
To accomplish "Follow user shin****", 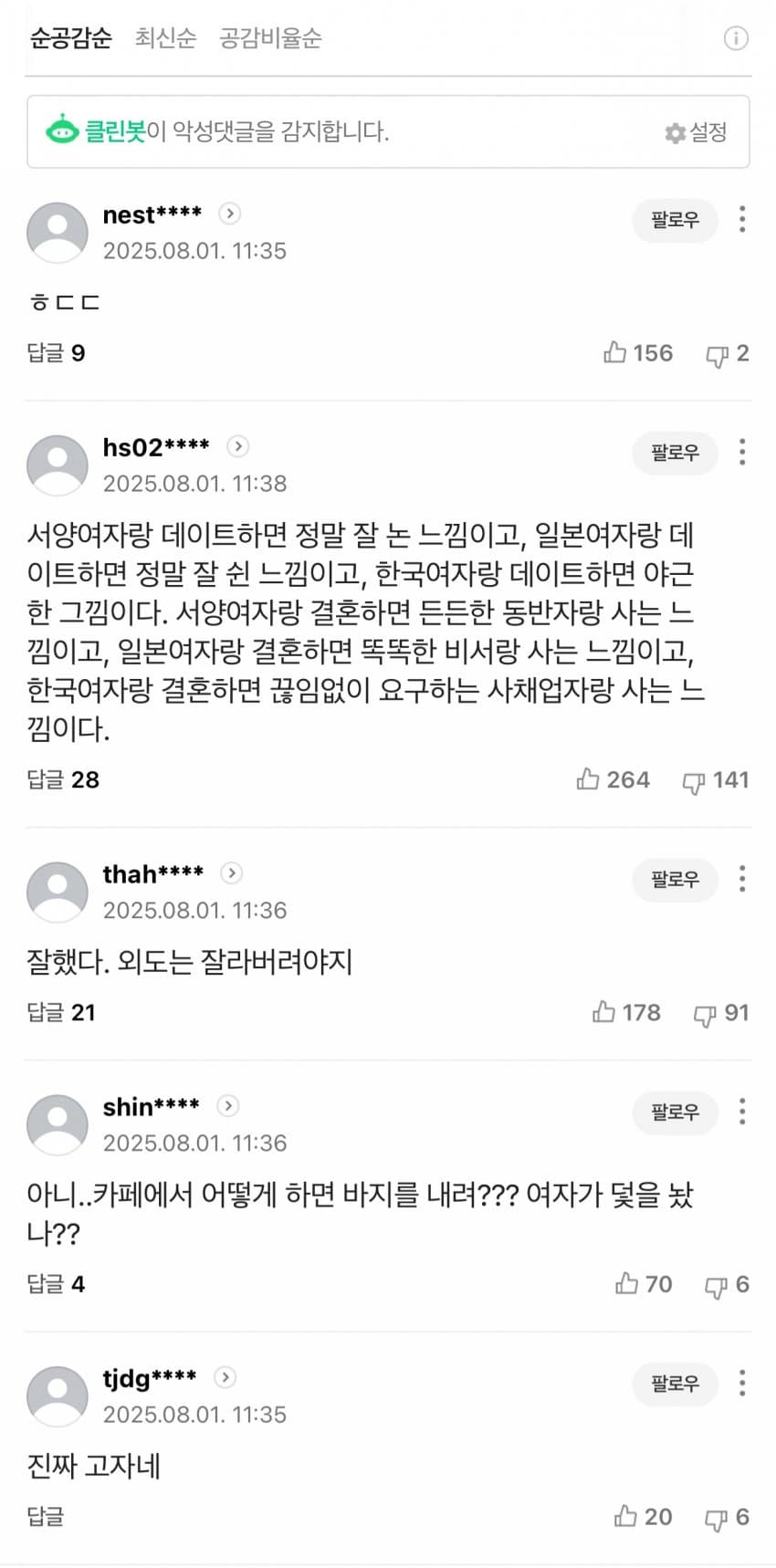I will click(675, 1112).
